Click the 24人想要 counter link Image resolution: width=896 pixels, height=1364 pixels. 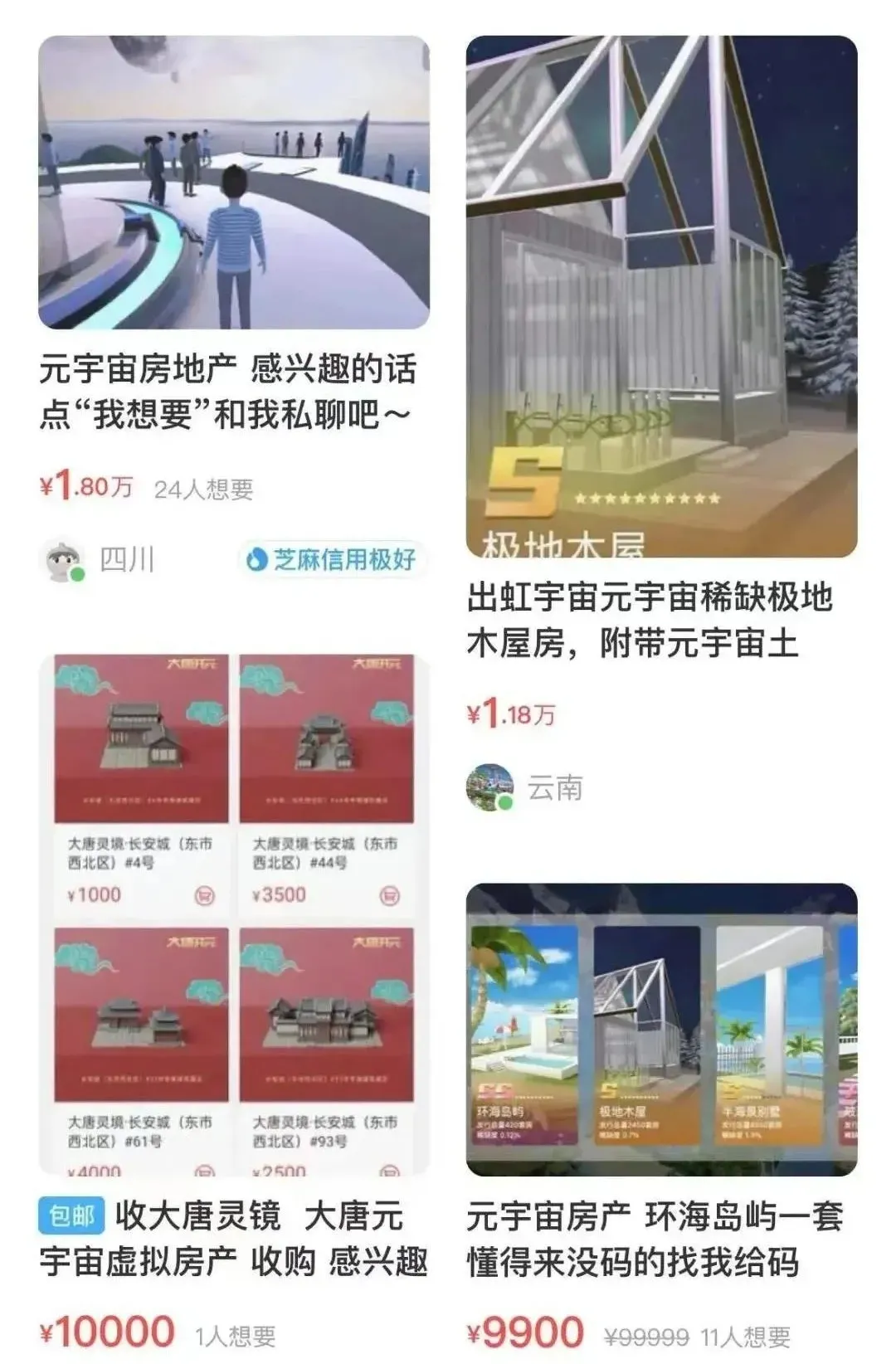(x=204, y=489)
